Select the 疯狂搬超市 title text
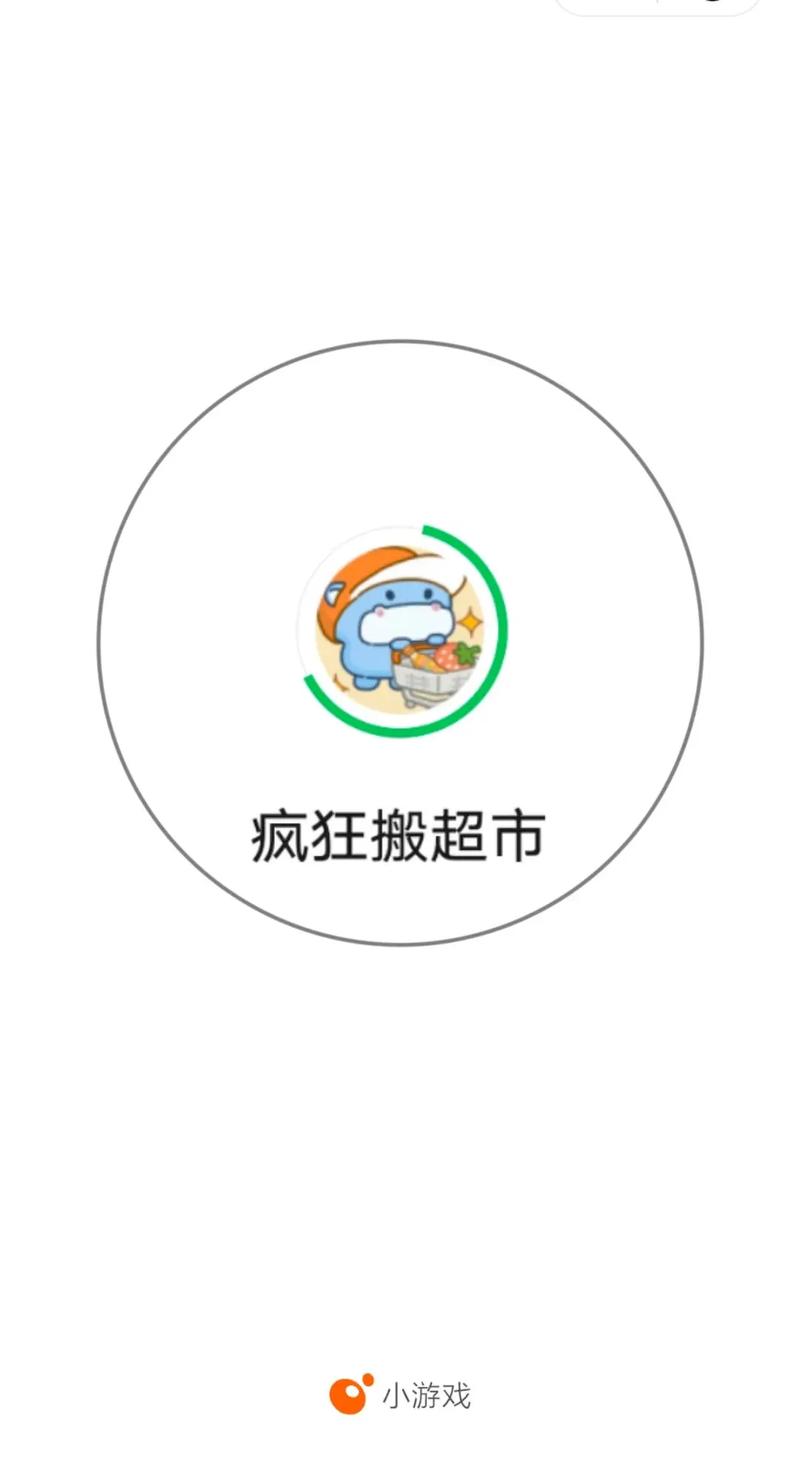The image size is (800, 1458). [398, 833]
